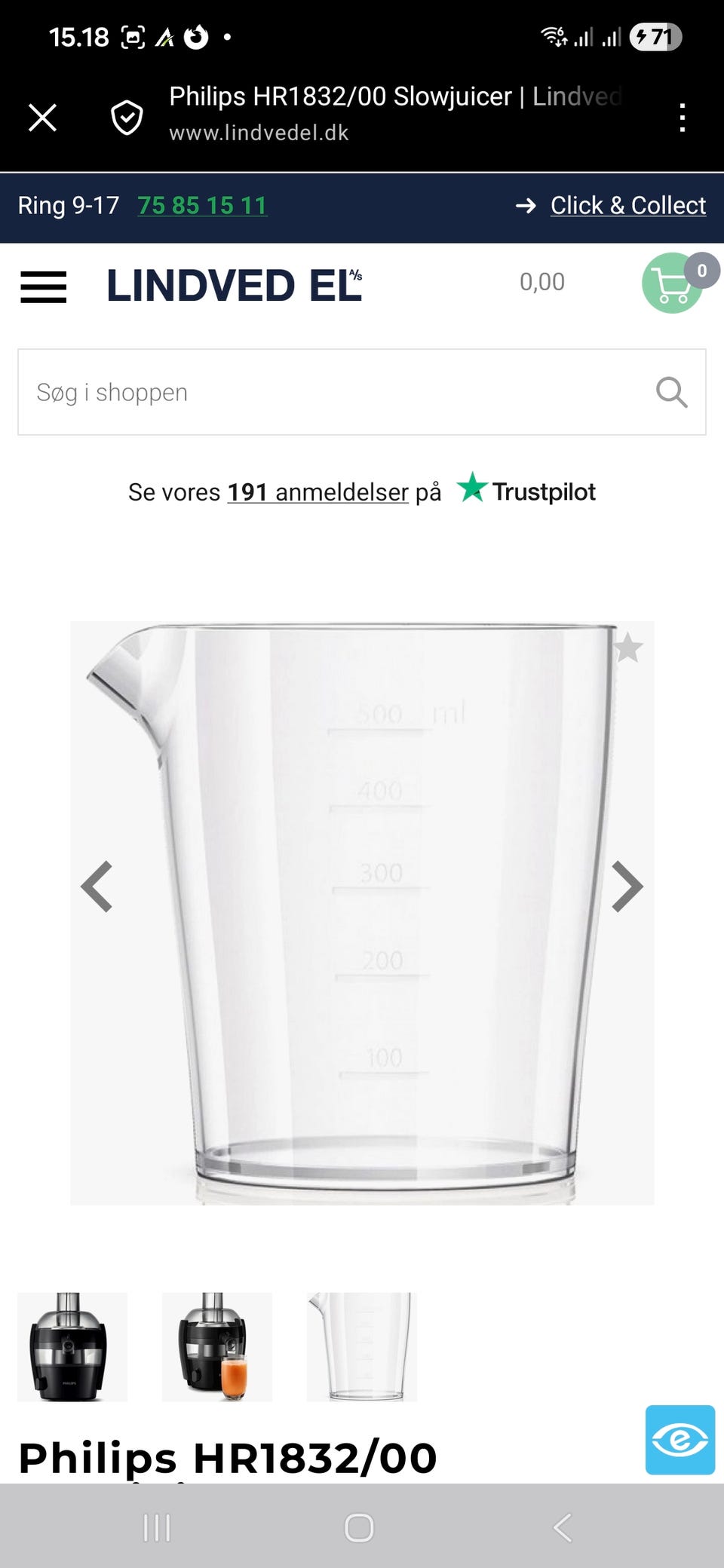This screenshot has width=724, height=1568.
Task: Open Click & Collect page
Action: click(x=627, y=205)
